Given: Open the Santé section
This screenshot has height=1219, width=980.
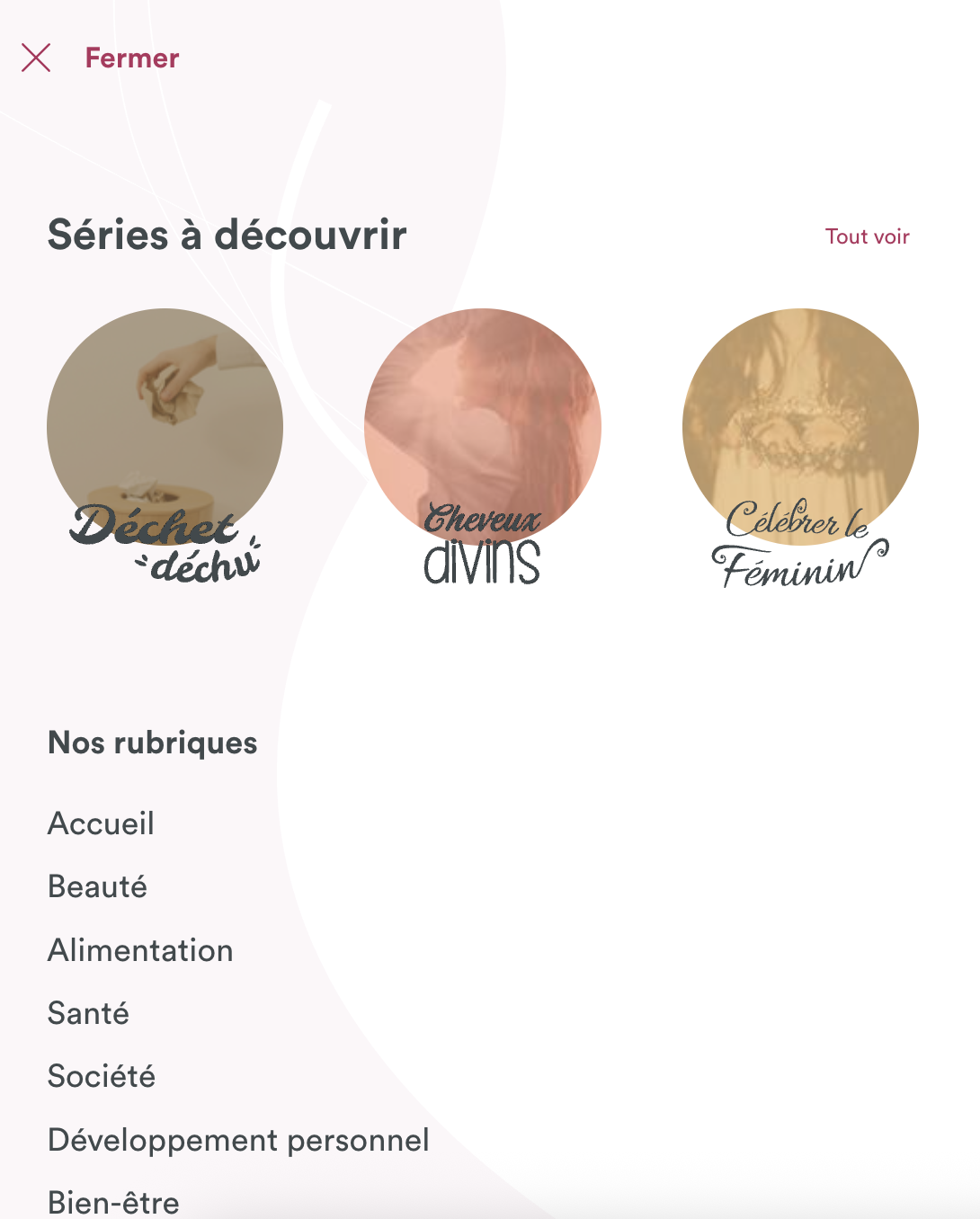Looking at the screenshot, I should (x=88, y=1013).
